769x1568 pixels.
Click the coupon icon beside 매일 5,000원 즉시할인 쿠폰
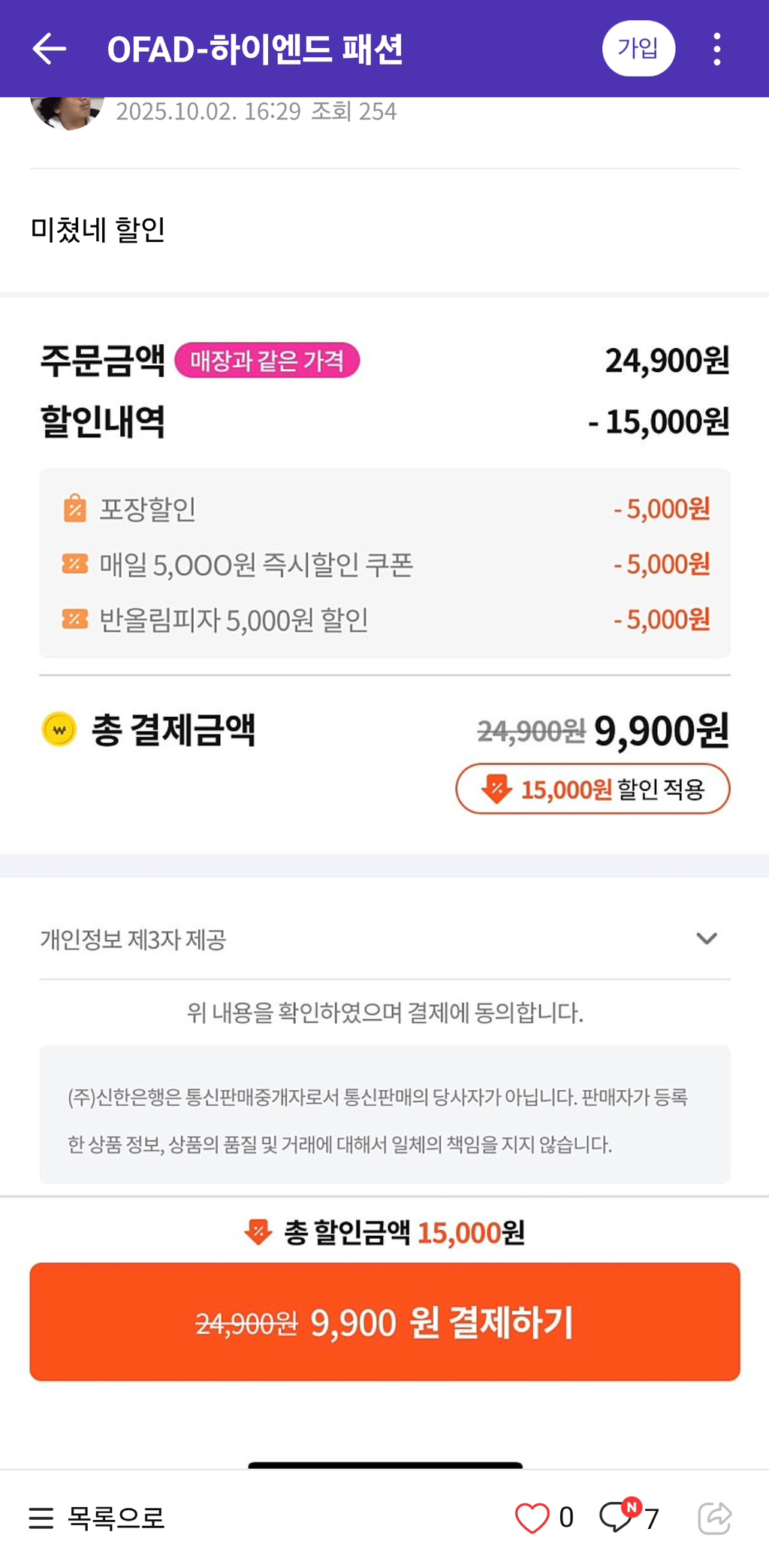[73, 565]
